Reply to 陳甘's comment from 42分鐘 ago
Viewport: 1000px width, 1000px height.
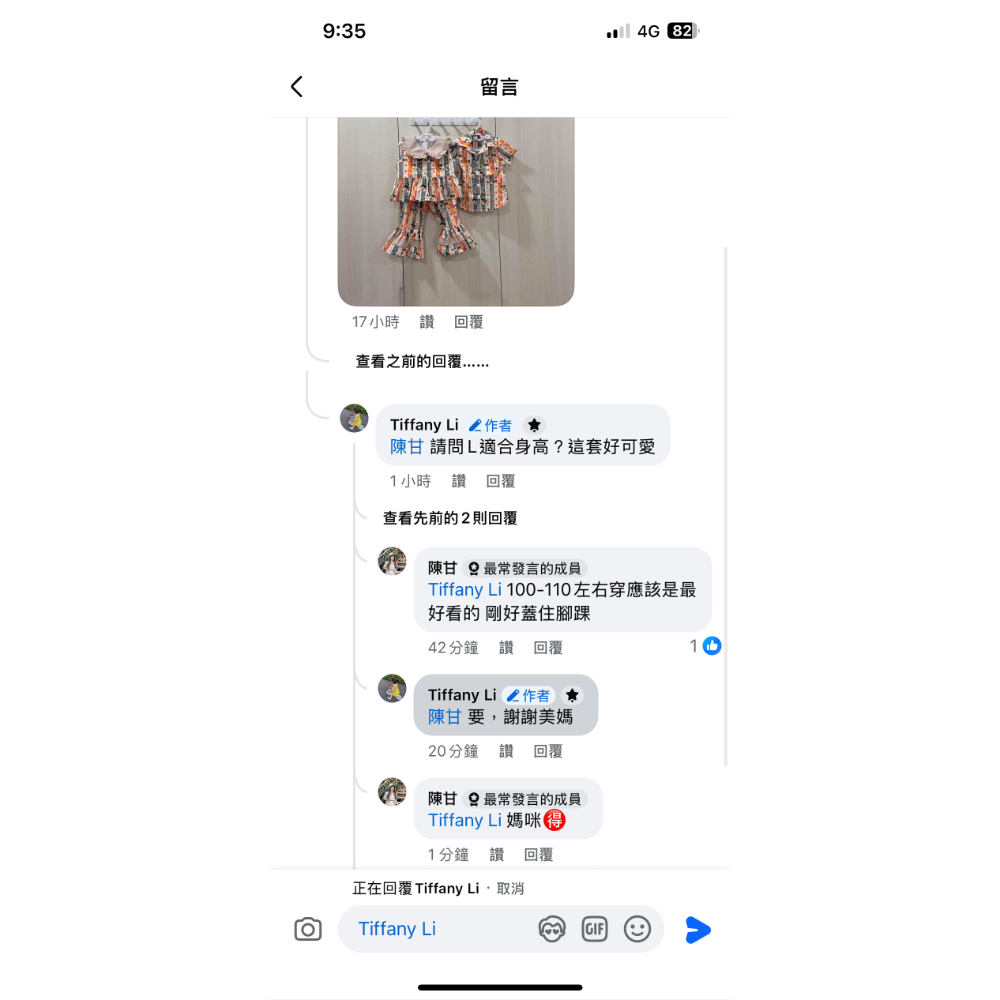548,648
